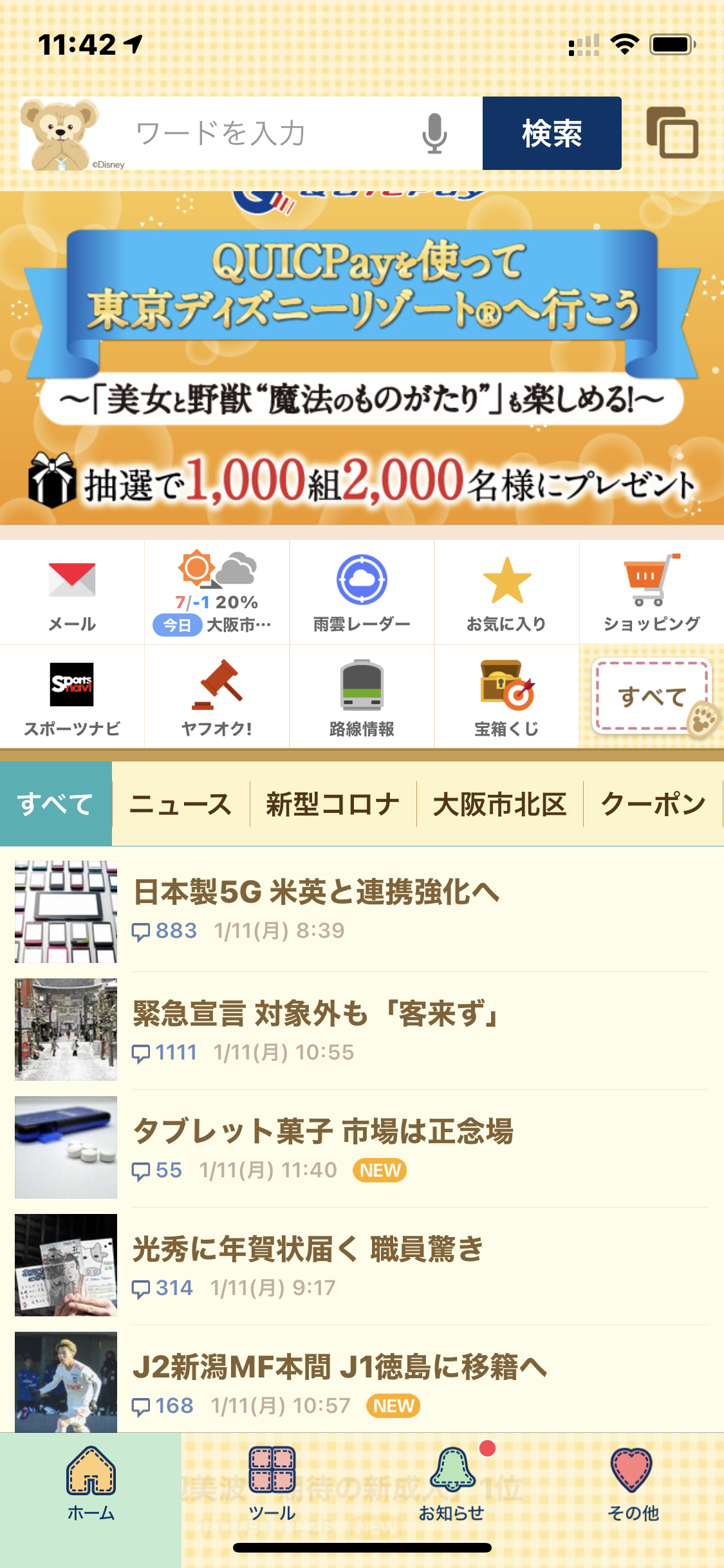Select the 新型コロナ tab
This screenshot has width=724, height=1568.
333,804
